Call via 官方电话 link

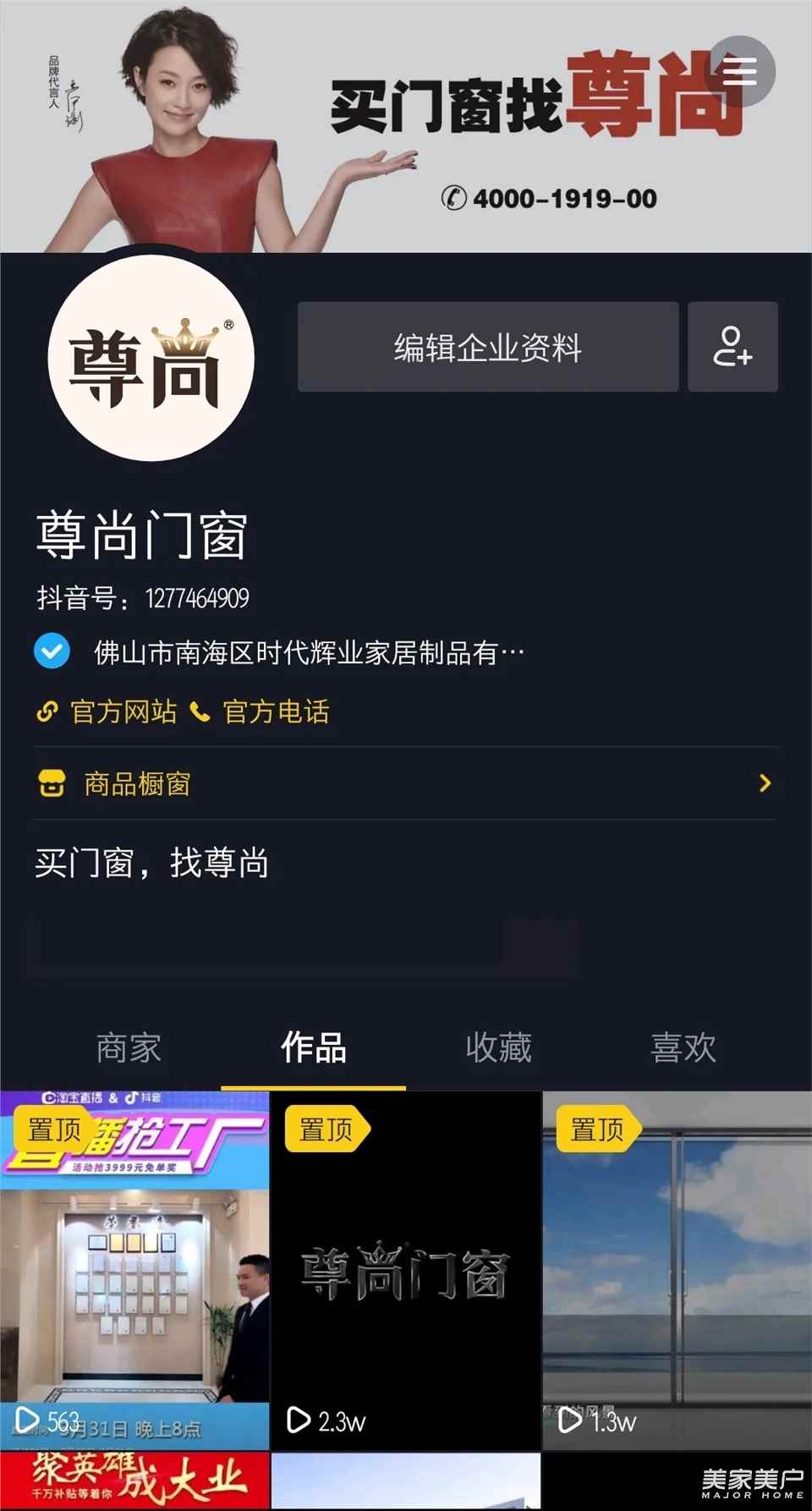[x=261, y=712]
